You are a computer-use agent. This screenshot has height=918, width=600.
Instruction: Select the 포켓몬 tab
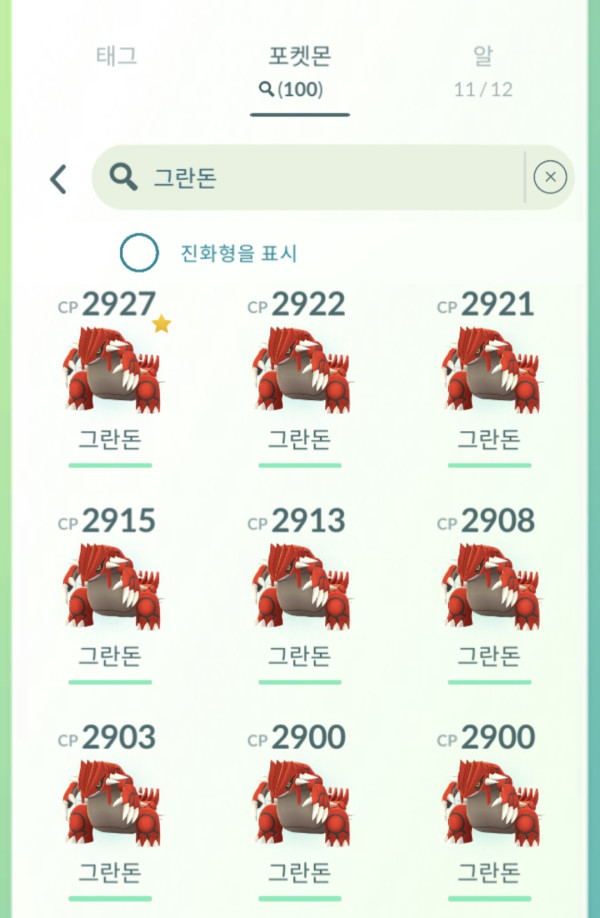300,69
